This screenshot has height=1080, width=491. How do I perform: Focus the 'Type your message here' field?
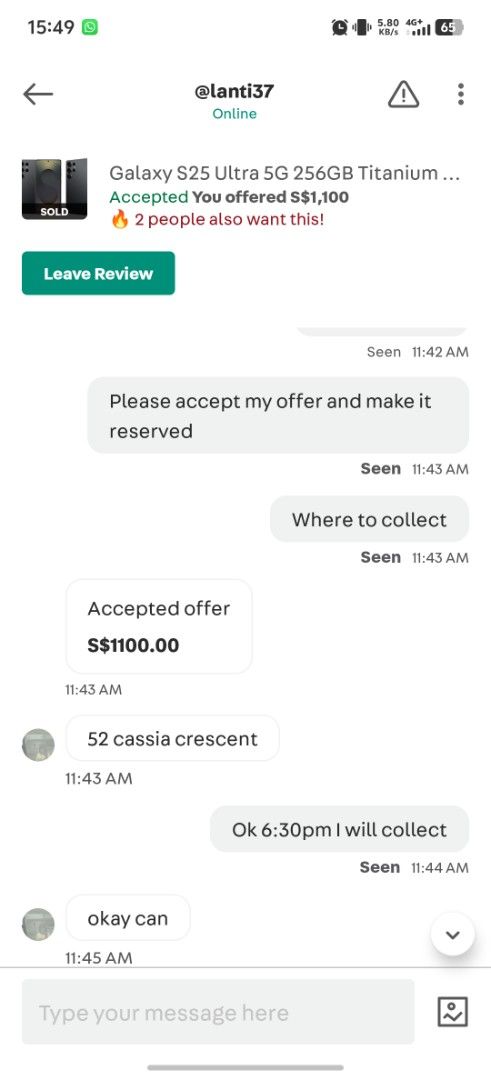[218, 1012]
